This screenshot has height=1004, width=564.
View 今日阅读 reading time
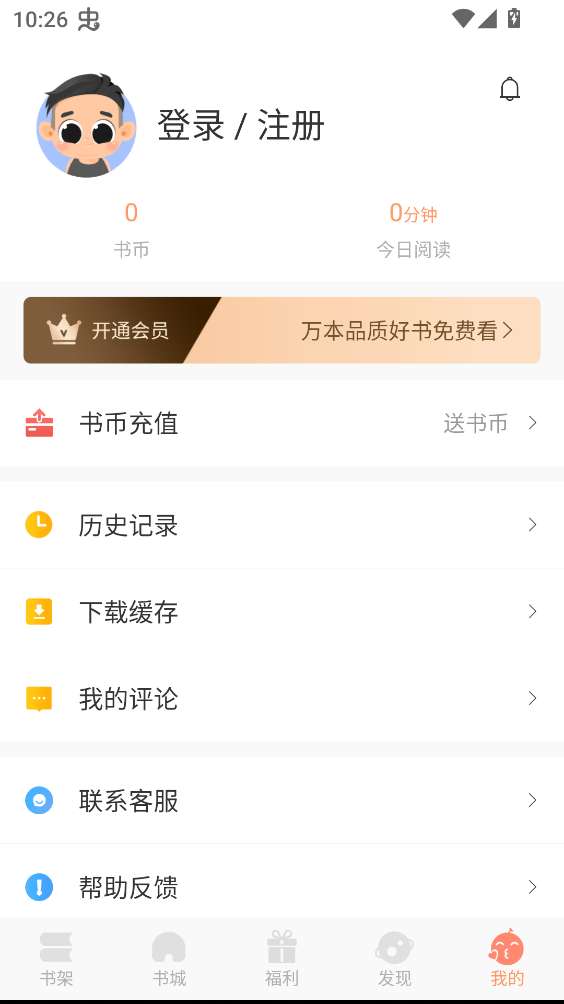[x=414, y=230]
